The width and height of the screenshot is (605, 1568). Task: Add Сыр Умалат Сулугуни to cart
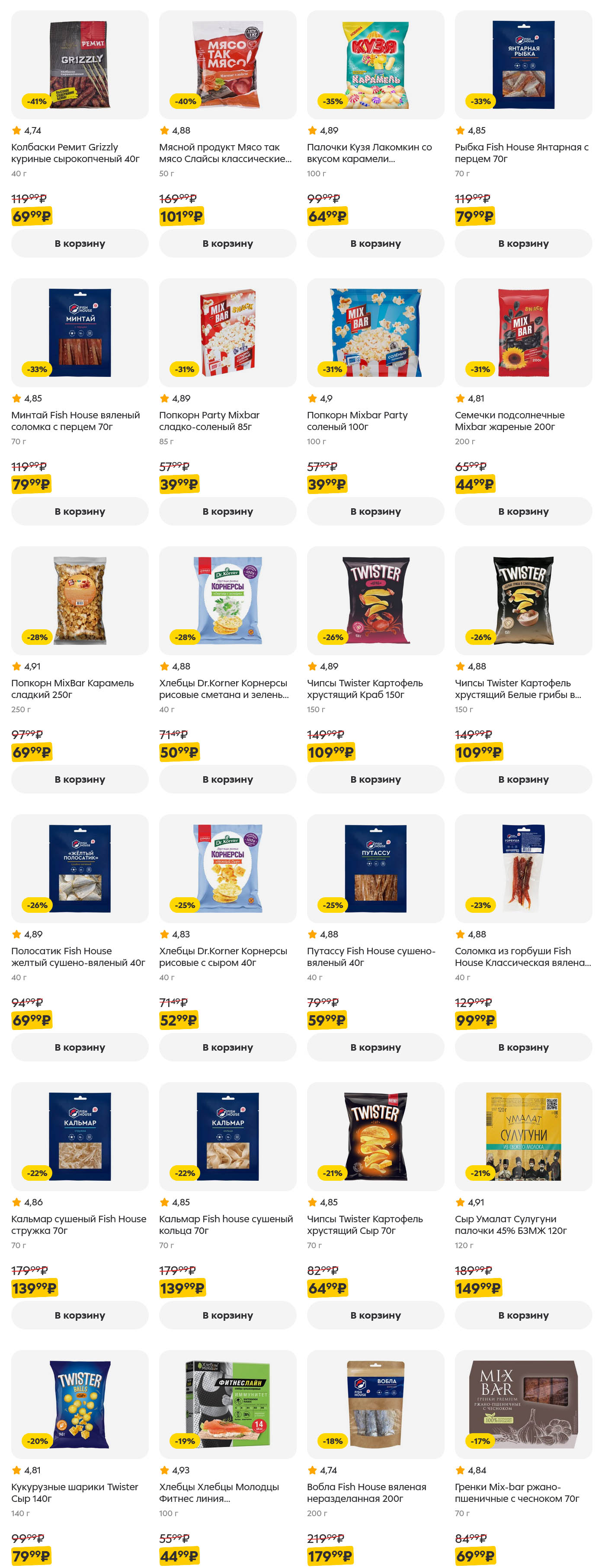coord(523,1315)
